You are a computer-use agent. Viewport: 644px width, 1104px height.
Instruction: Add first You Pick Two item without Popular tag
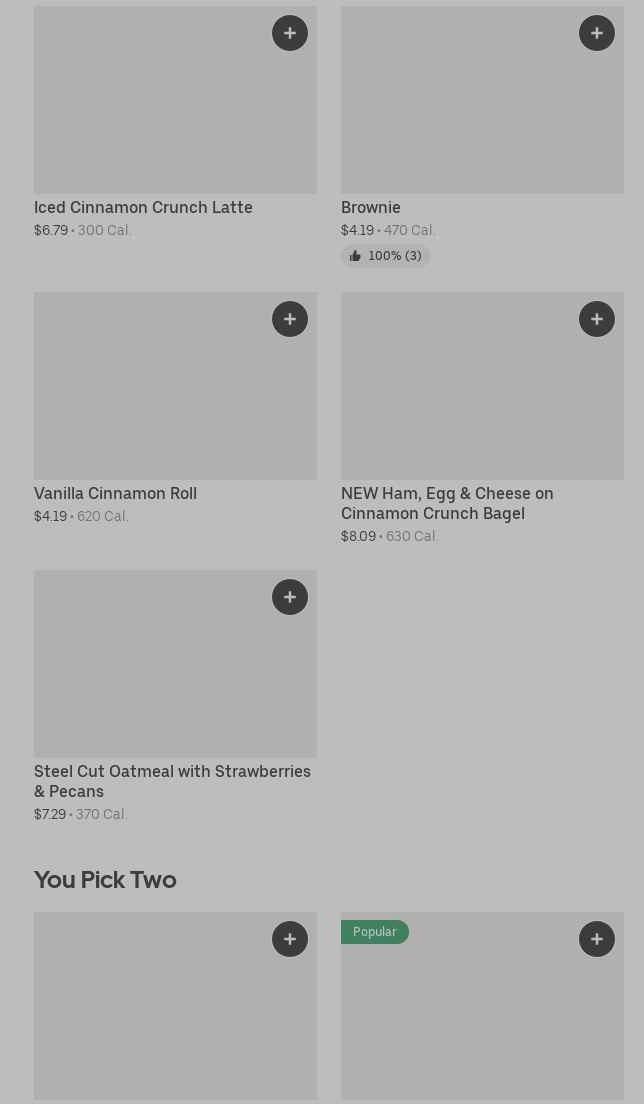(290, 939)
